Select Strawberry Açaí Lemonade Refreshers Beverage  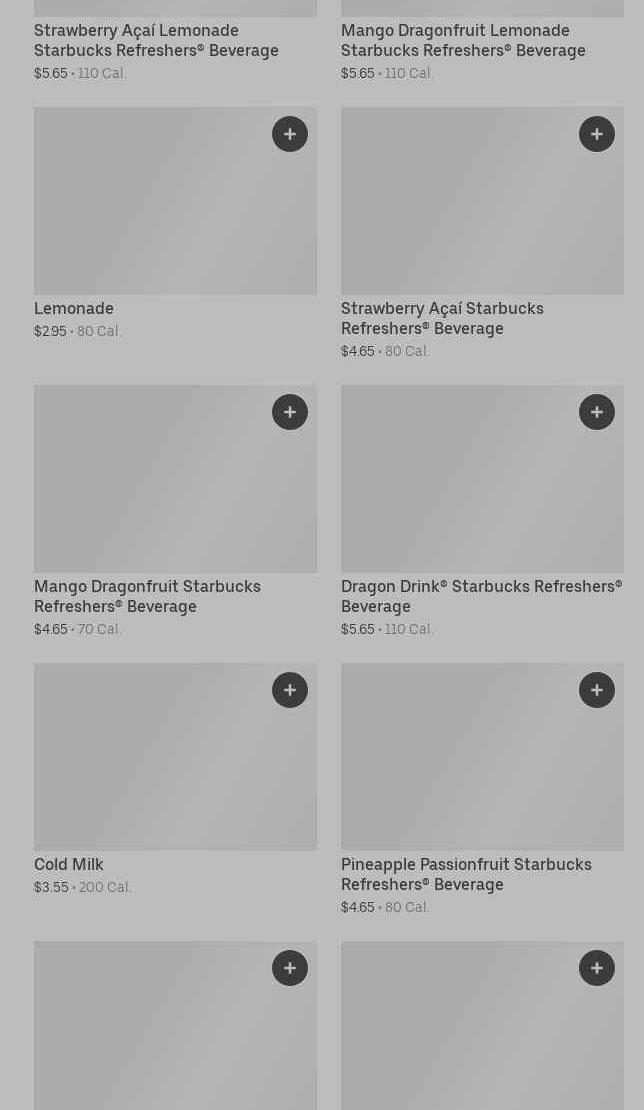coord(156,40)
